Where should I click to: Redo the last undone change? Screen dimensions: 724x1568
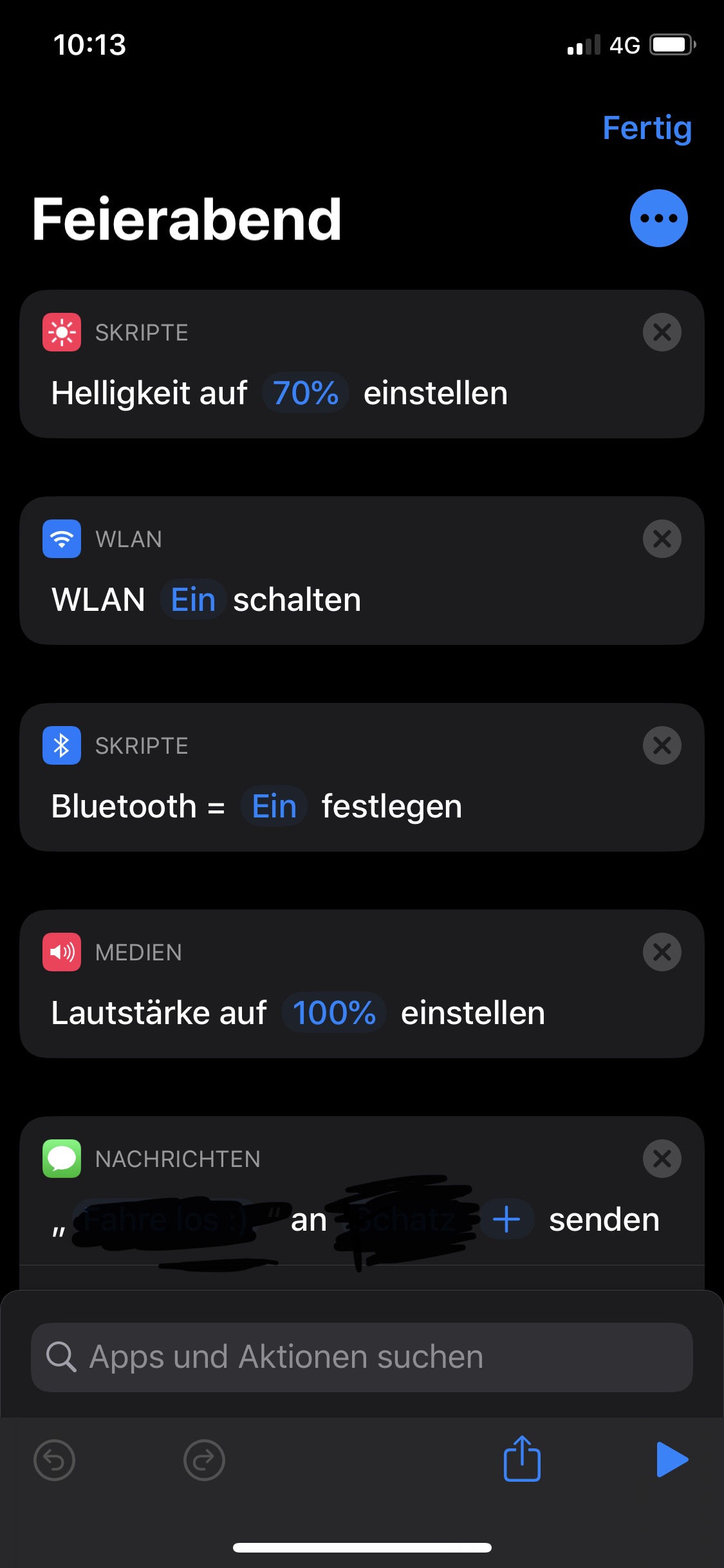(x=204, y=1461)
